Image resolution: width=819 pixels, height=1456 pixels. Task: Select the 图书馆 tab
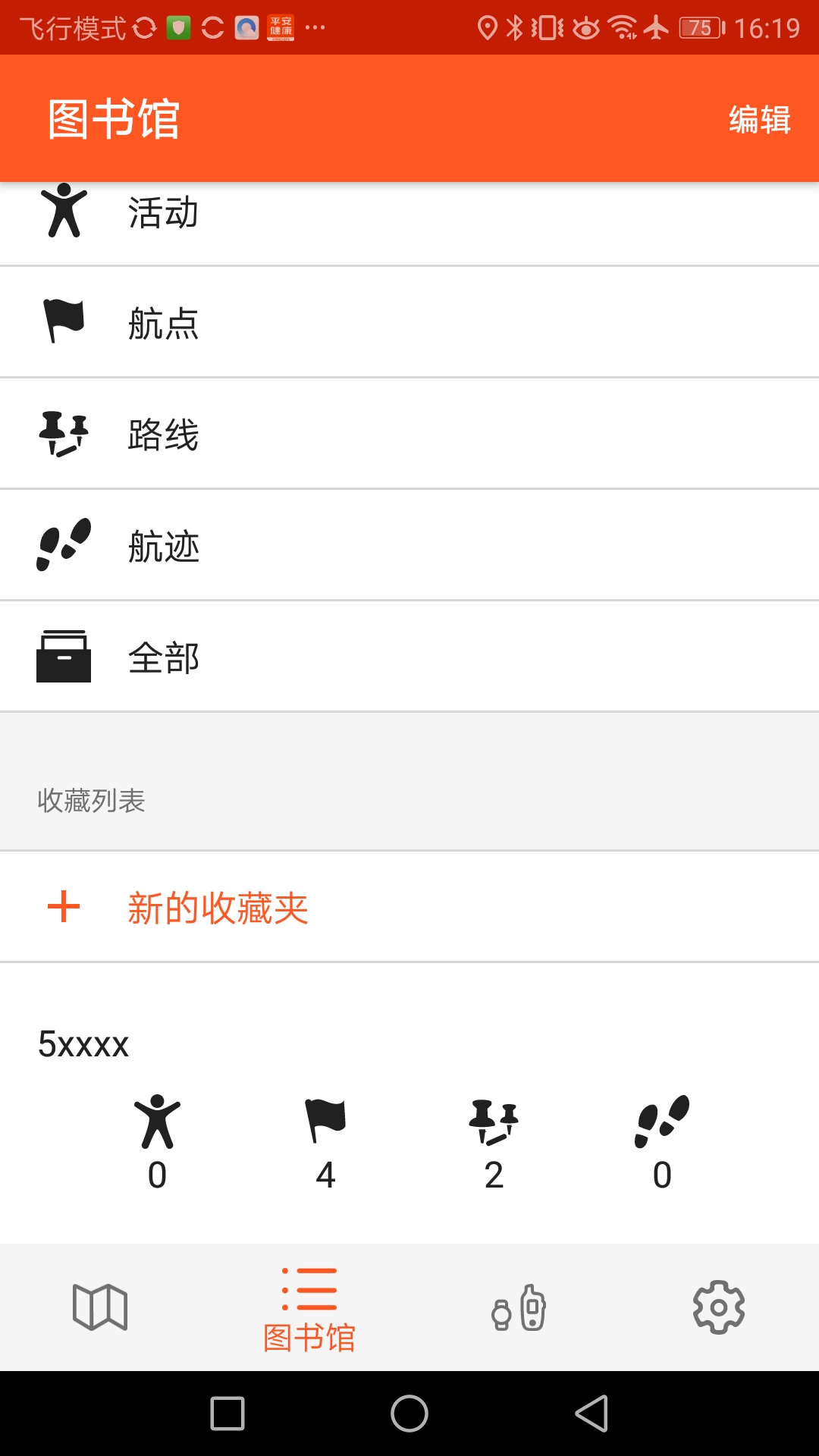(309, 1309)
